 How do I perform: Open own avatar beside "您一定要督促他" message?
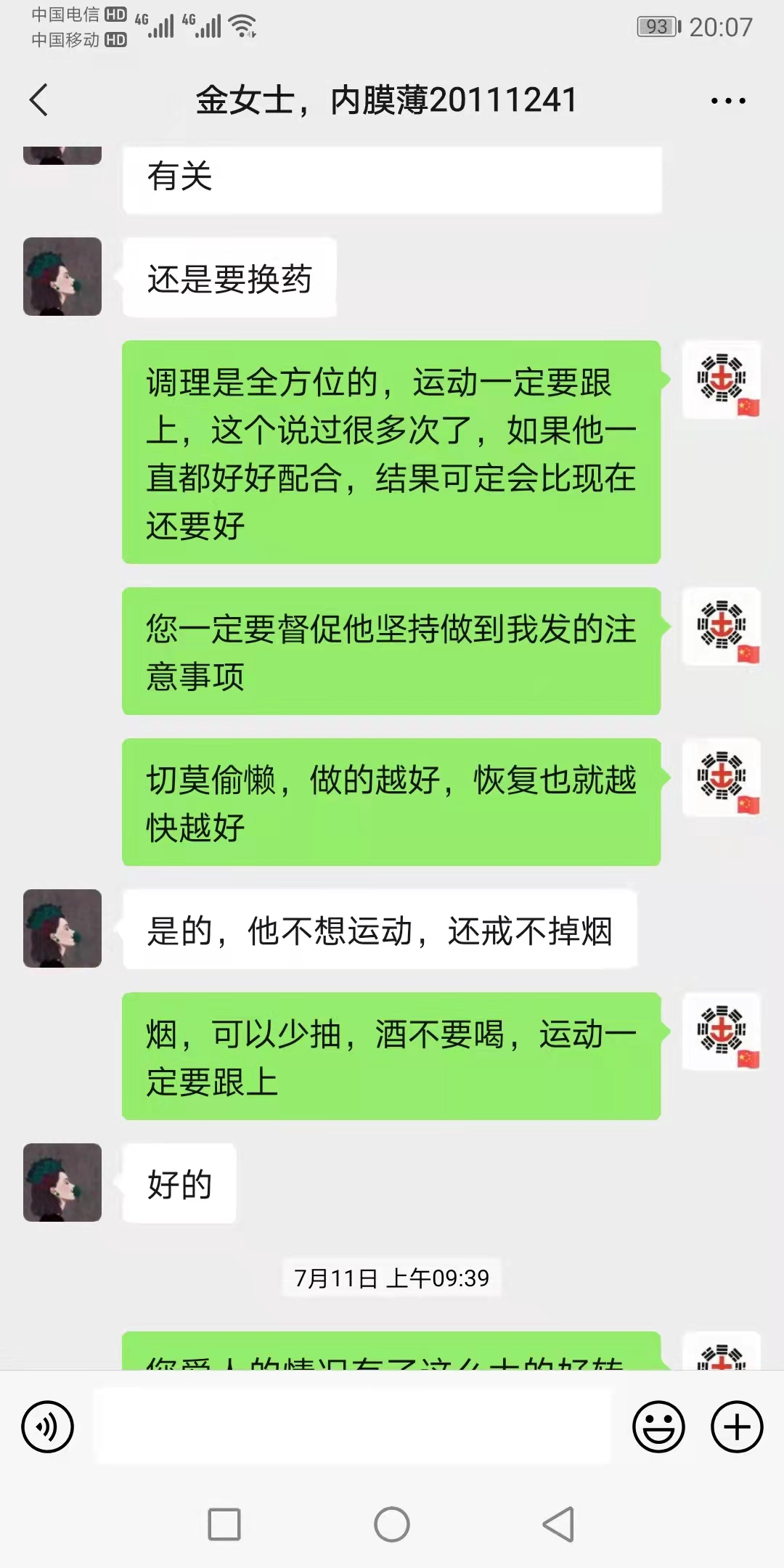click(722, 626)
